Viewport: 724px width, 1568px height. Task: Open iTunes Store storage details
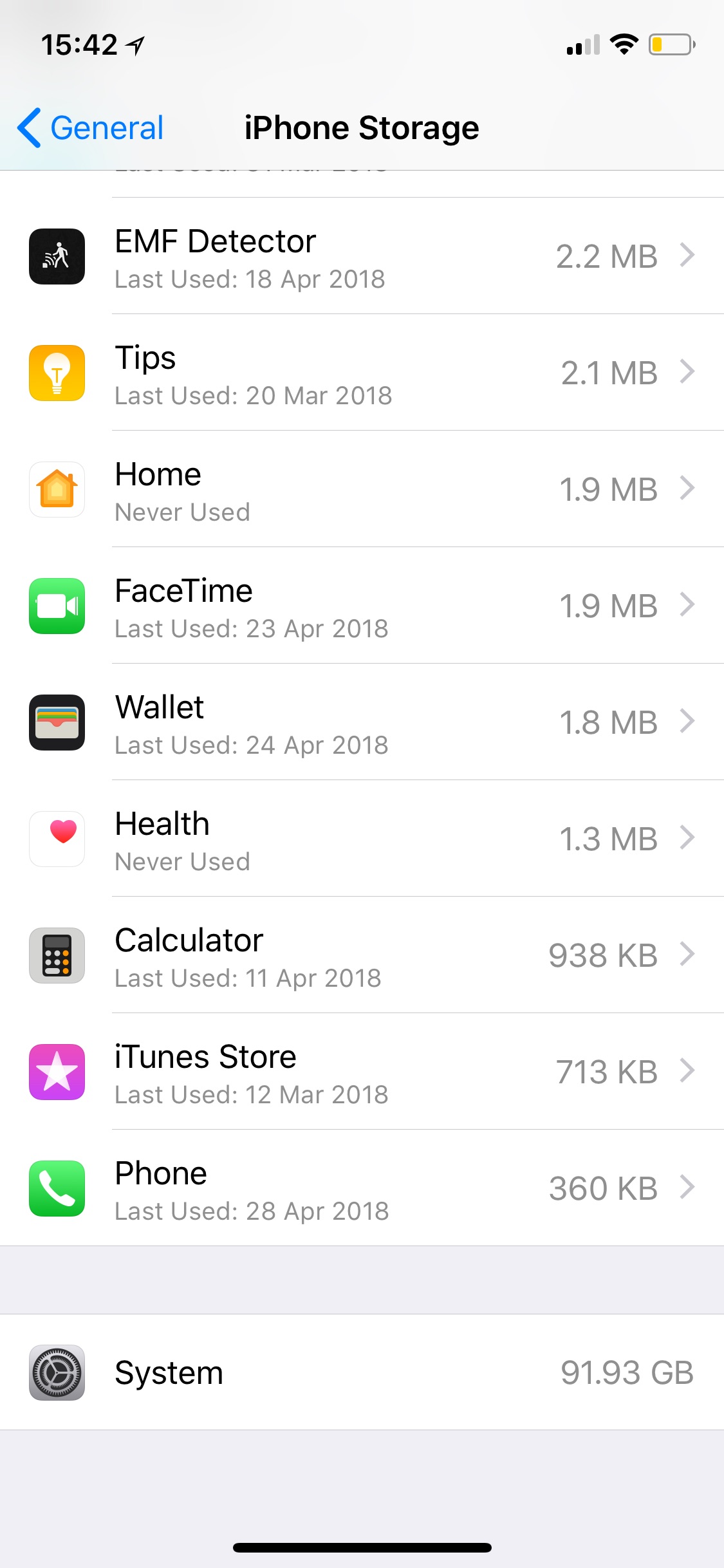(362, 1072)
